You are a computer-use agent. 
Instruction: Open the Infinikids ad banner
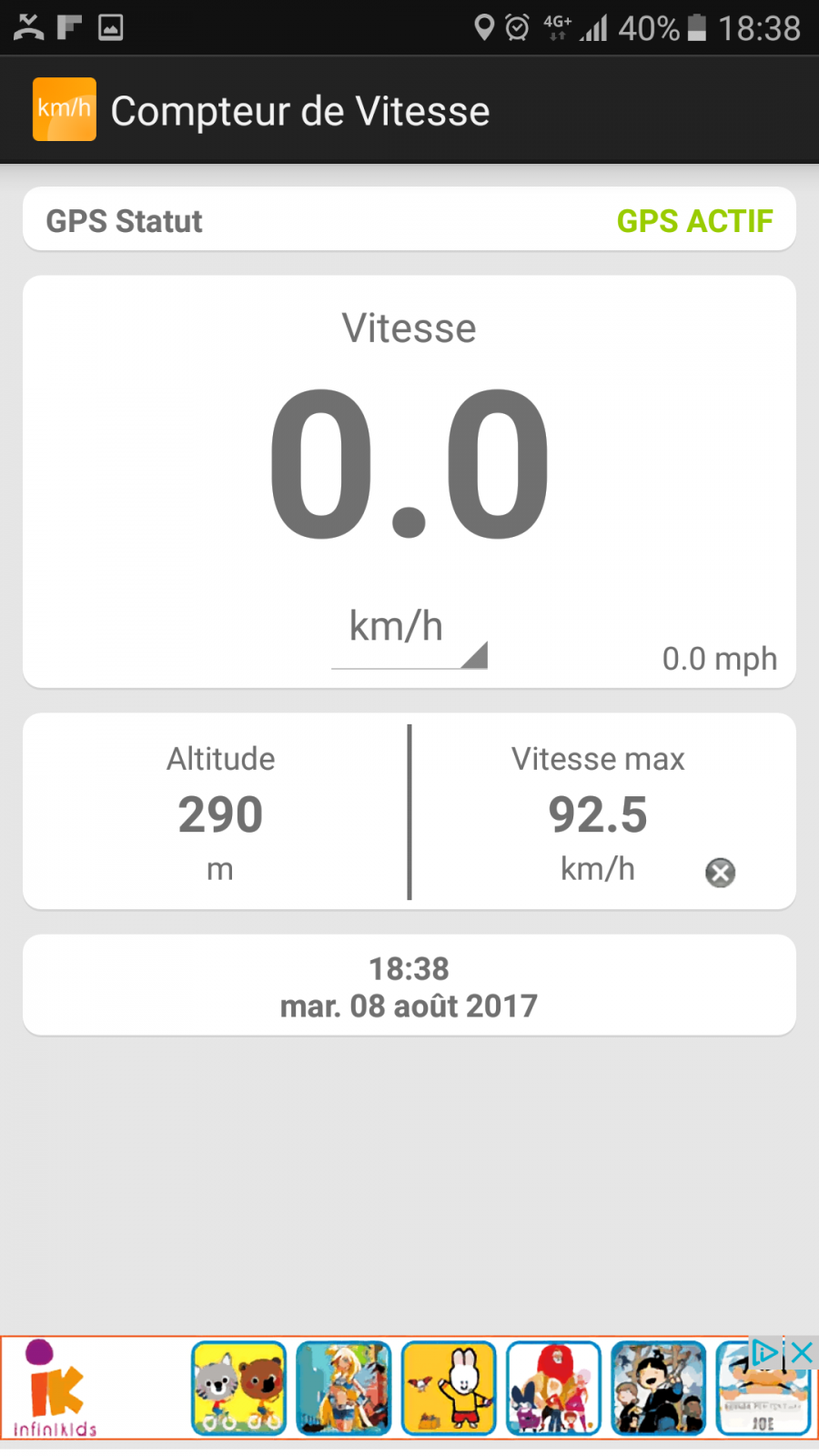[x=409, y=1388]
